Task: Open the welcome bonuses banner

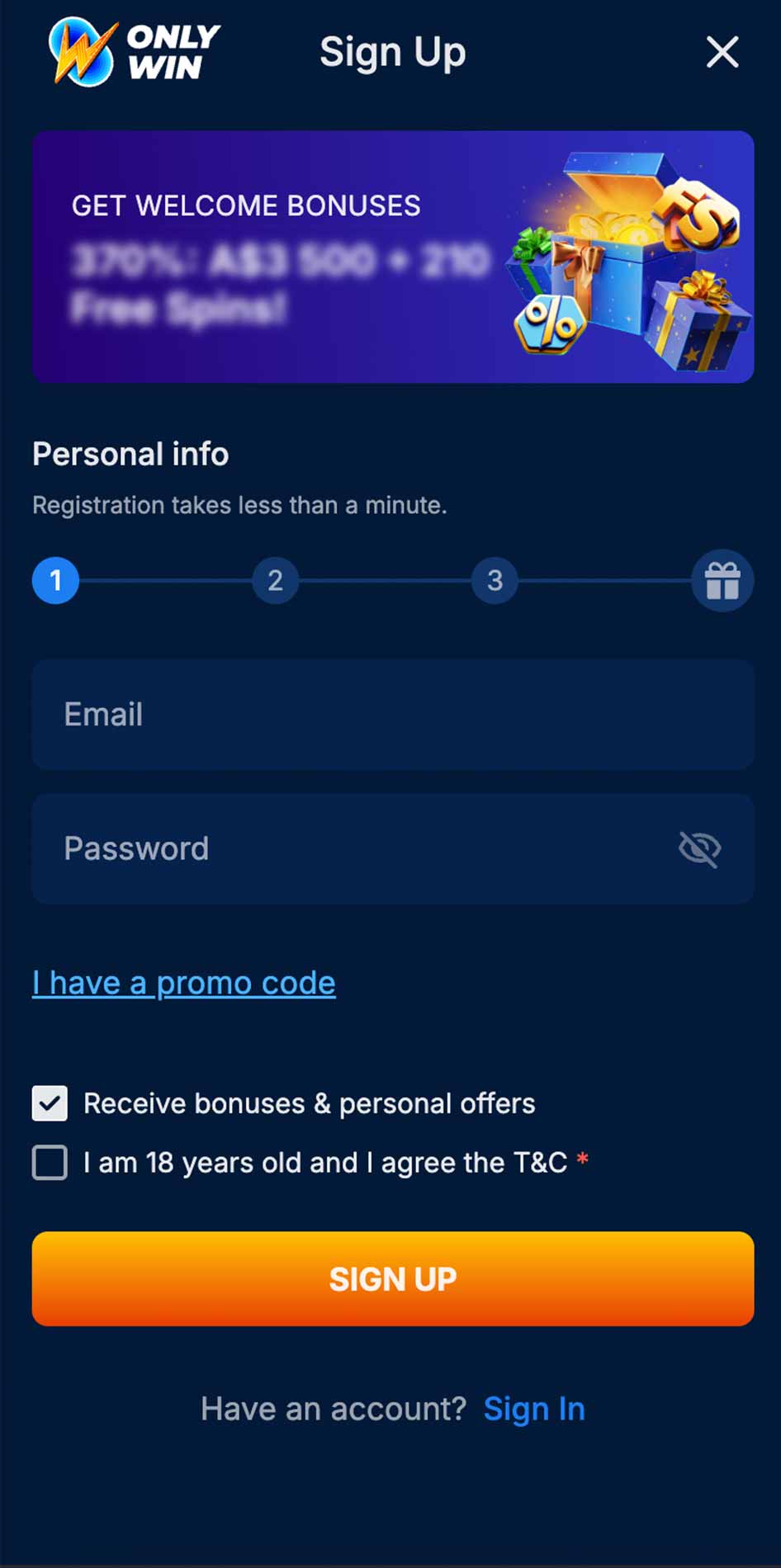Action: (x=393, y=257)
